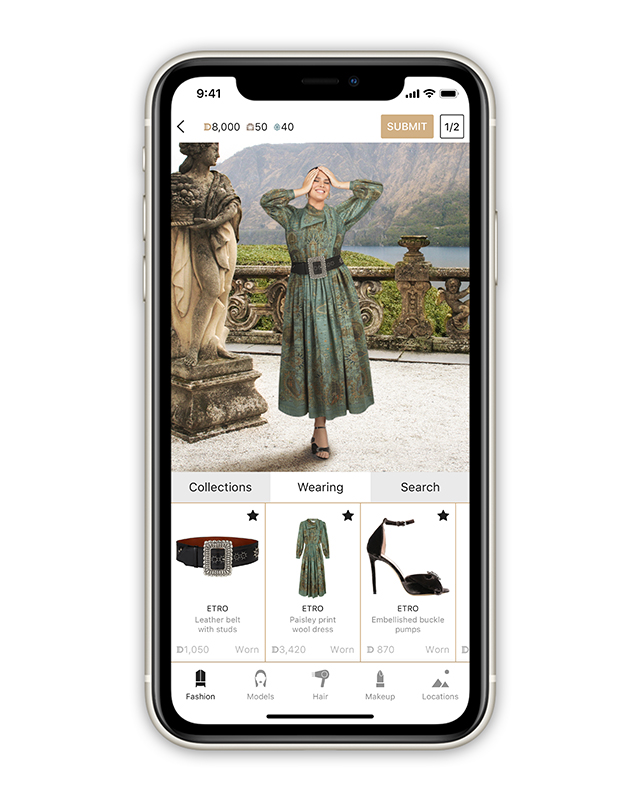This screenshot has width=640, height=800.
Task: Switch to the Locations section
Action: point(440,685)
